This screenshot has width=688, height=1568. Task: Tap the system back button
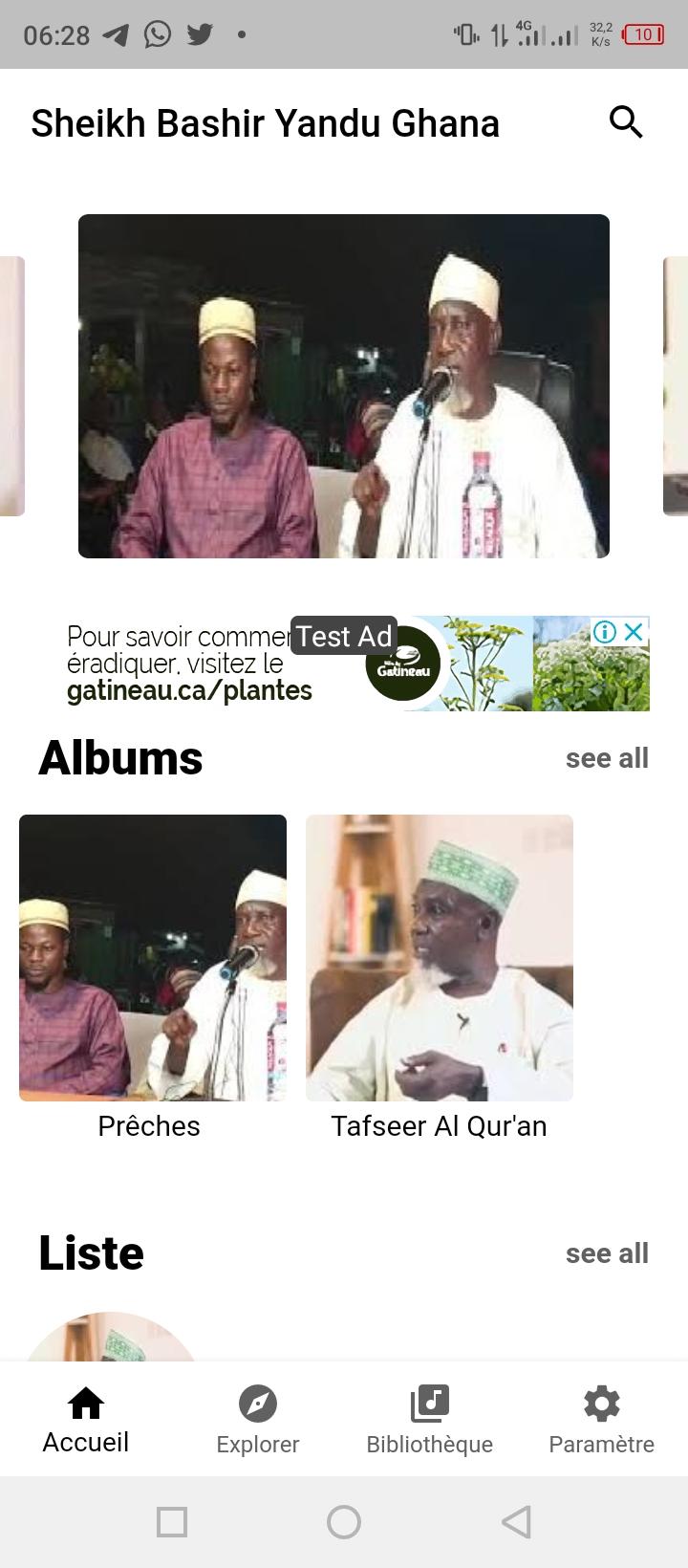[x=516, y=1522]
